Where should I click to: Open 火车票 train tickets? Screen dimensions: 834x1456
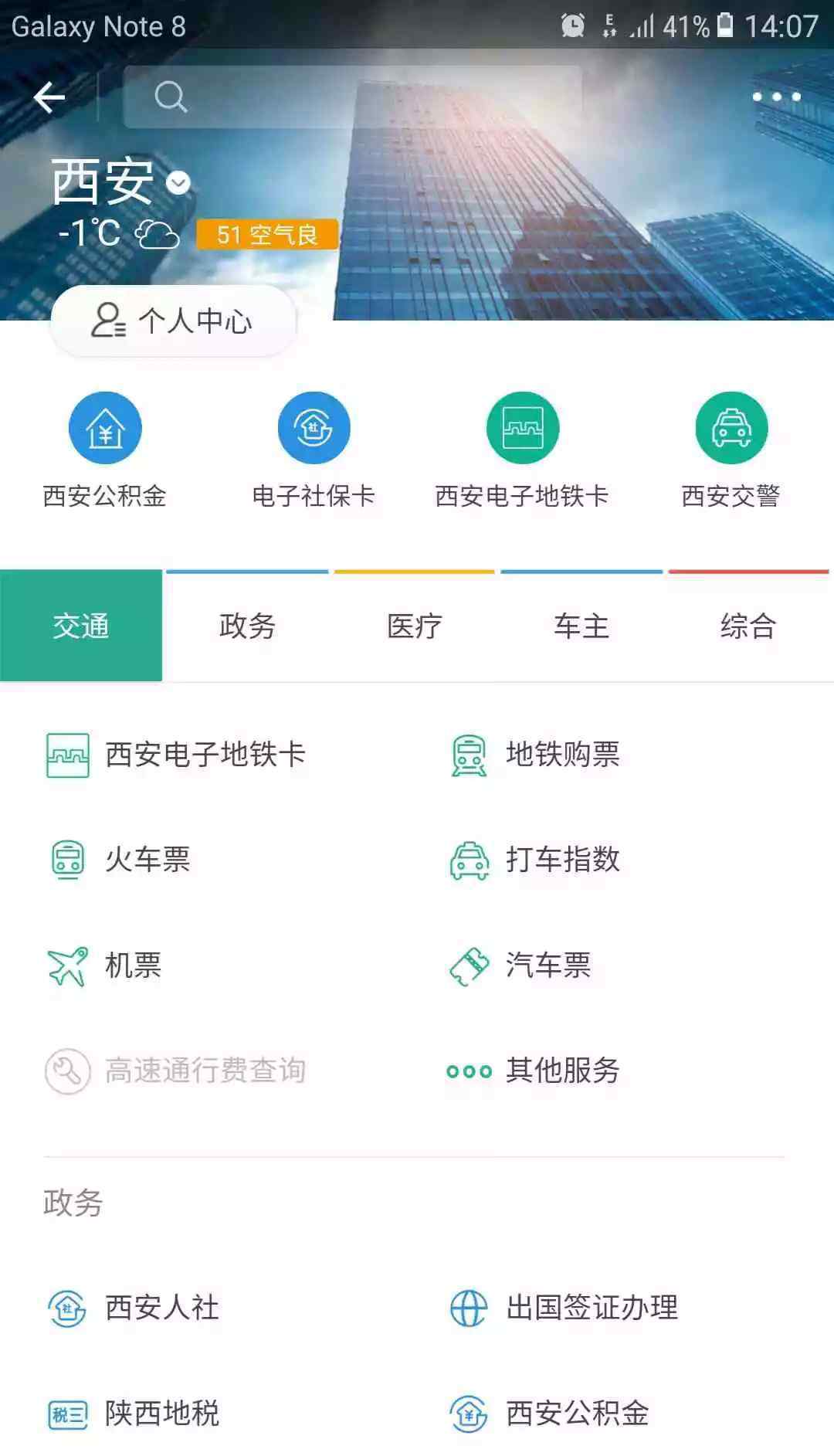pos(147,860)
